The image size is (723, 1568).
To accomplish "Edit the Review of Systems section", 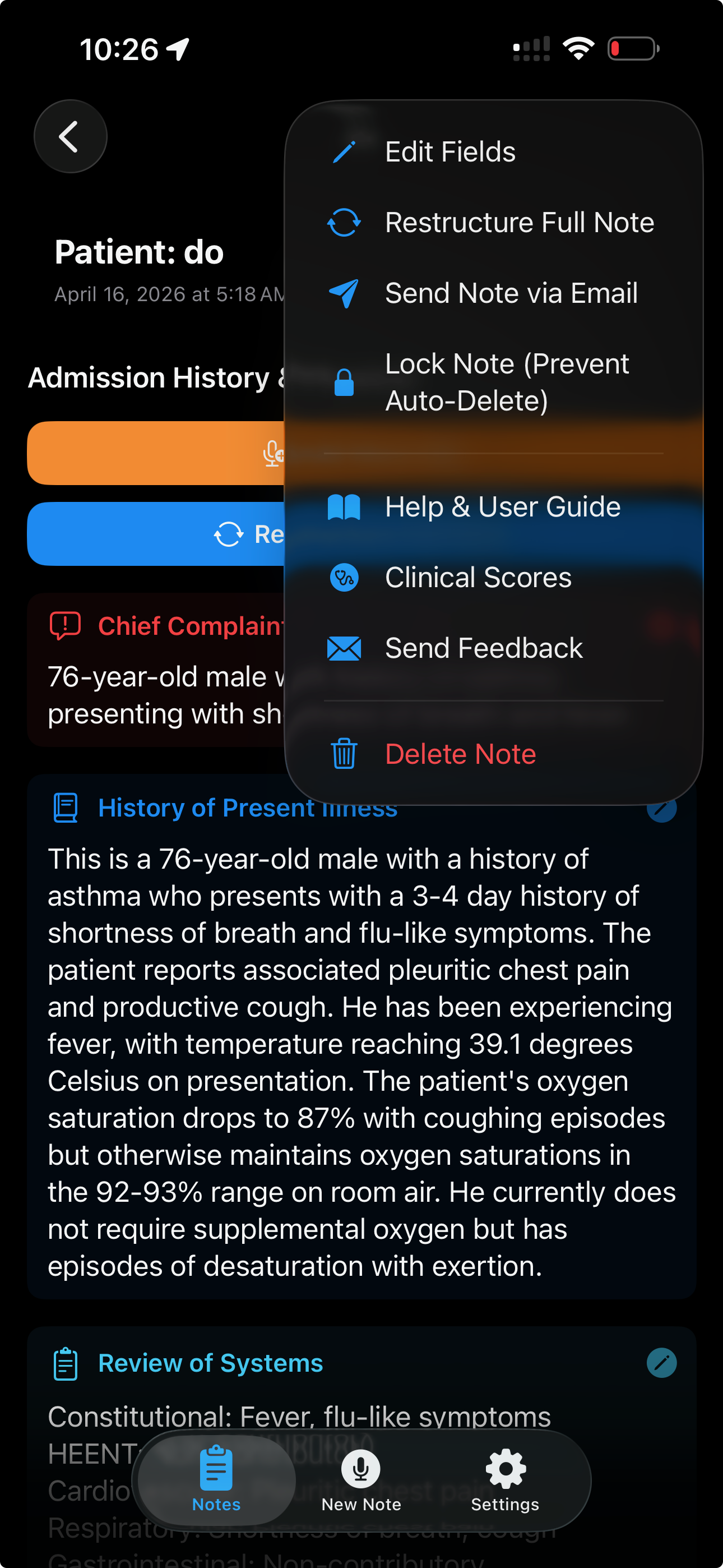I will pyautogui.click(x=661, y=1363).
